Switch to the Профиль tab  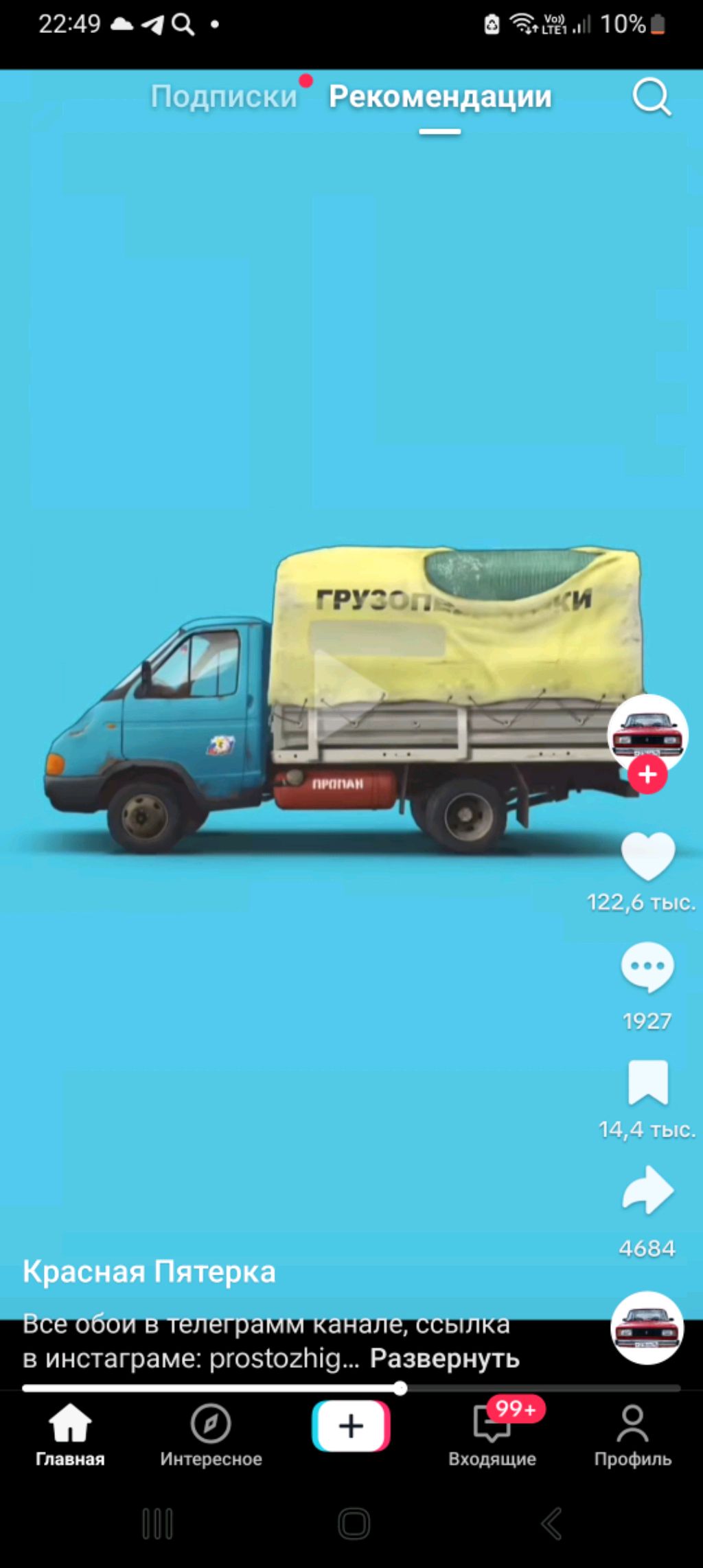(632, 1435)
